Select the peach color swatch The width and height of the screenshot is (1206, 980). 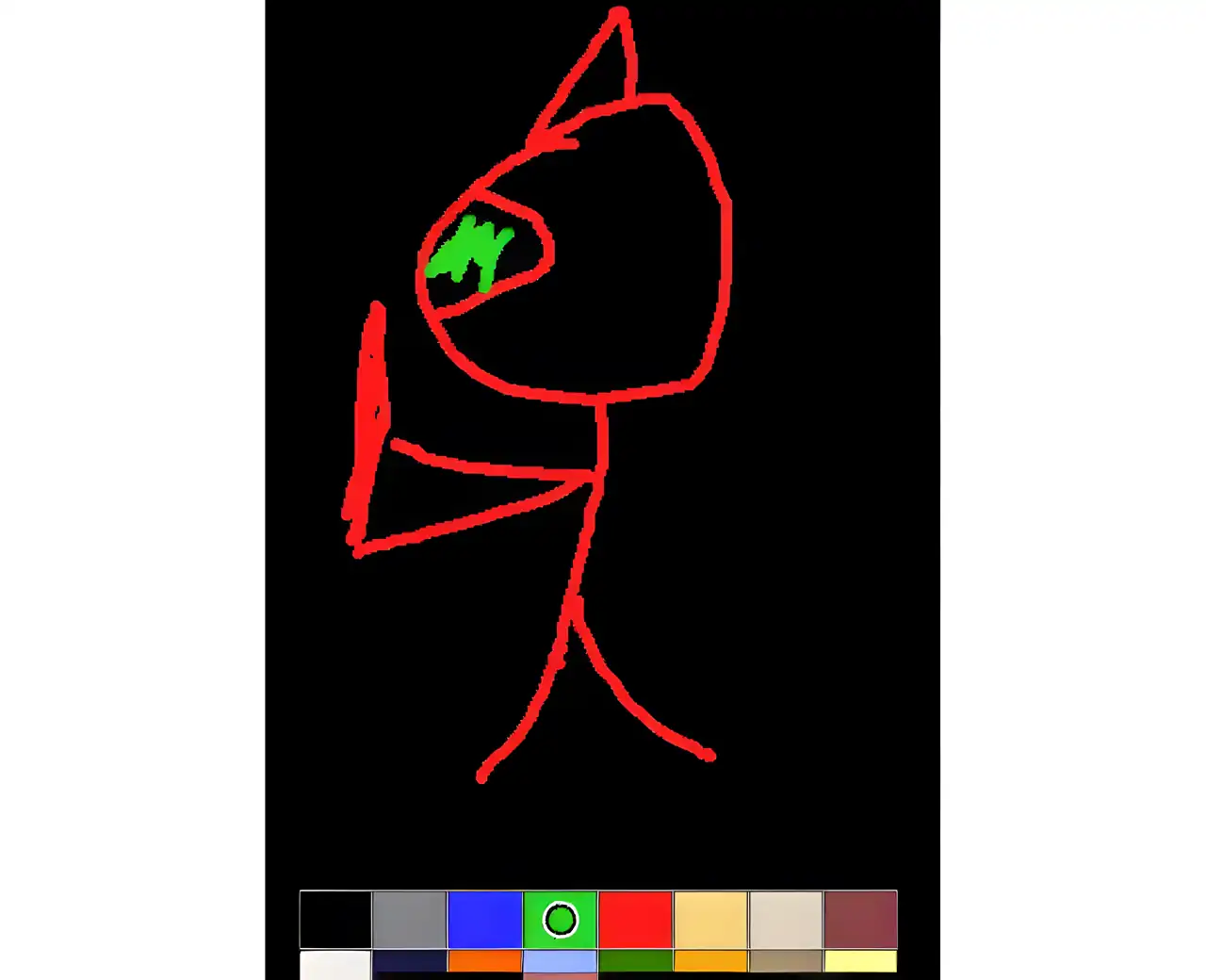[x=710, y=919]
